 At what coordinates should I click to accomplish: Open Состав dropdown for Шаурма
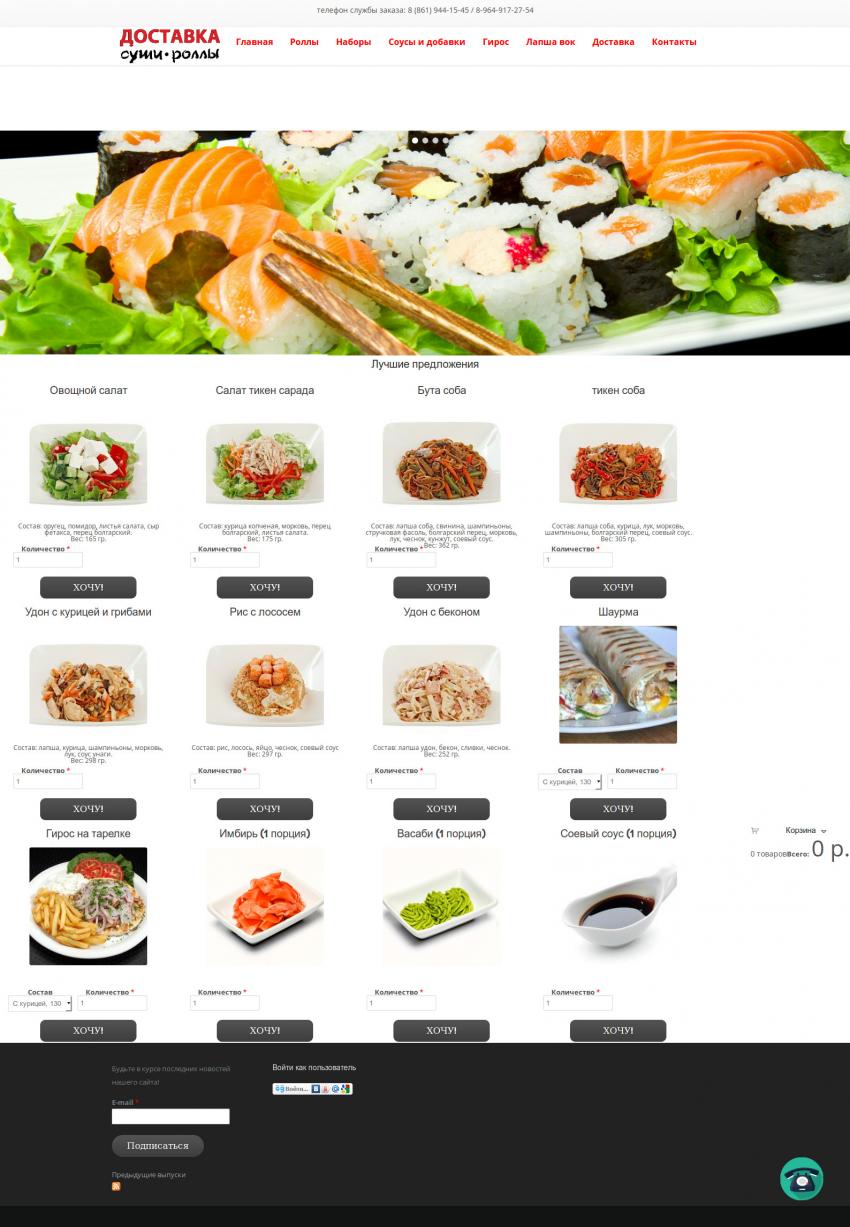click(570, 782)
